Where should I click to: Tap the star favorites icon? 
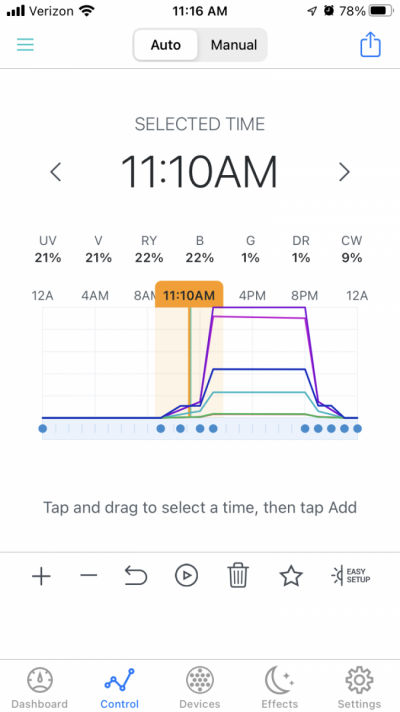point(291,576)
